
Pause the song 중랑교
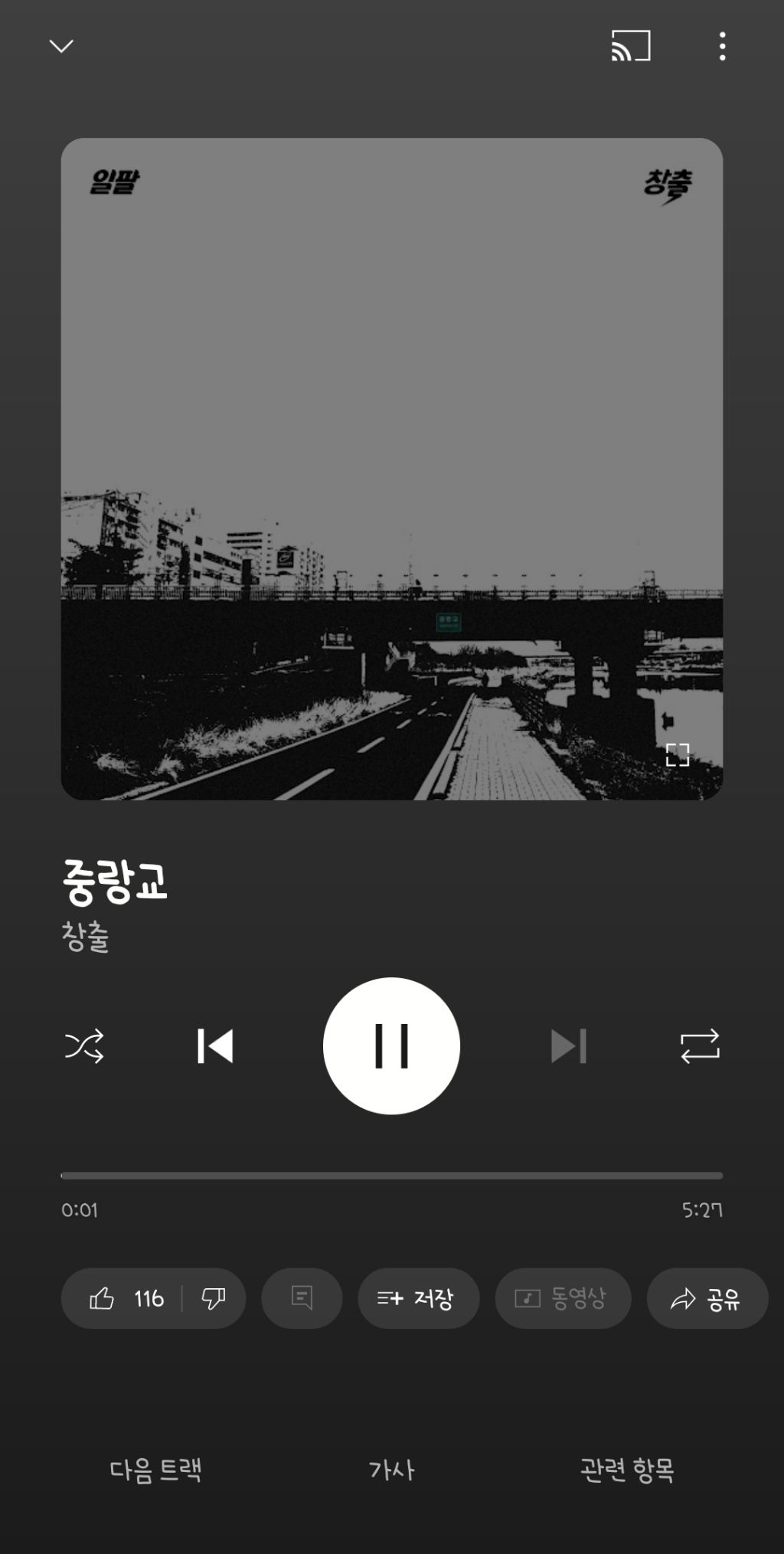click(x=391, y=1046)
